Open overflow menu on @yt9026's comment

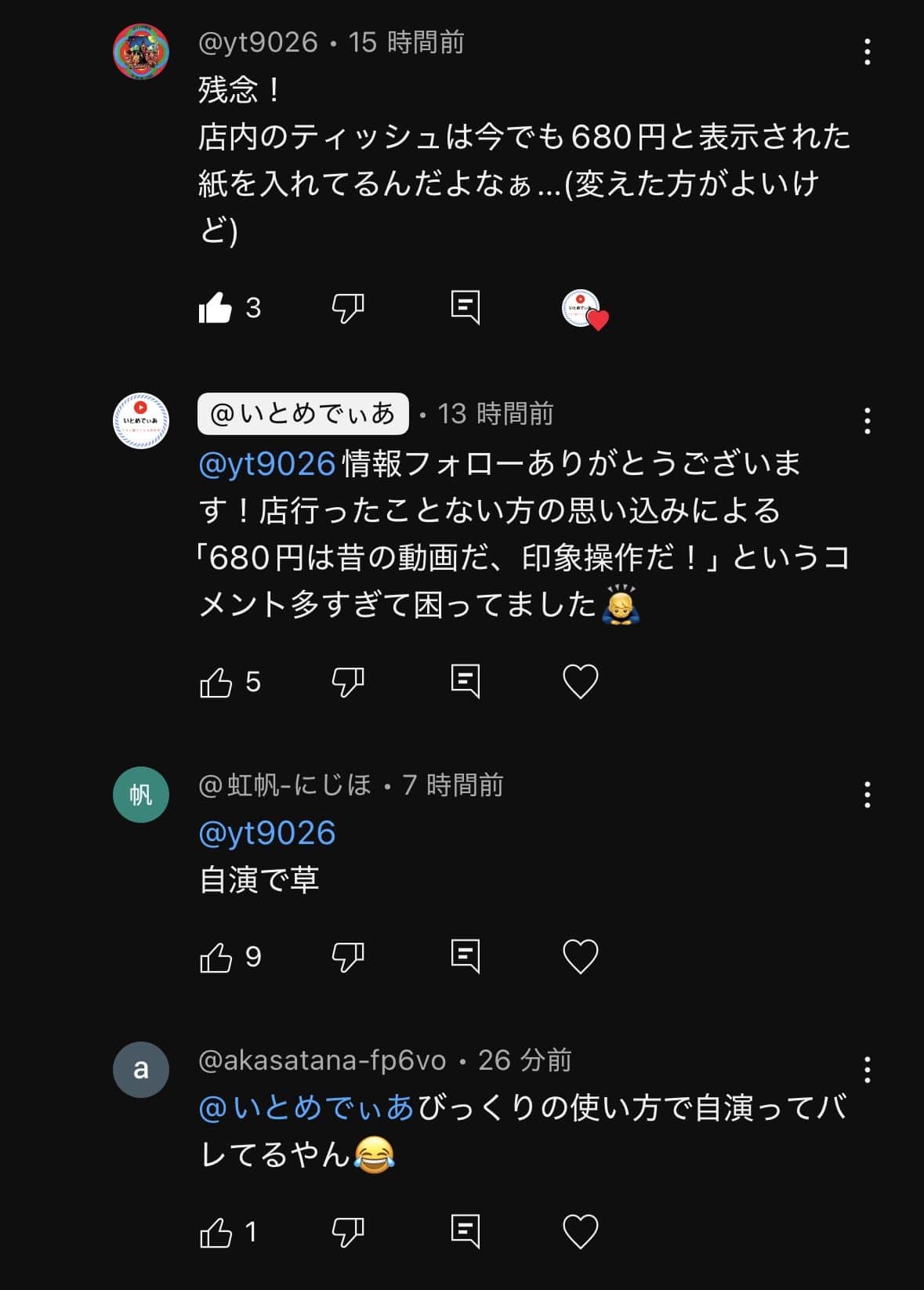pos(867,52)
